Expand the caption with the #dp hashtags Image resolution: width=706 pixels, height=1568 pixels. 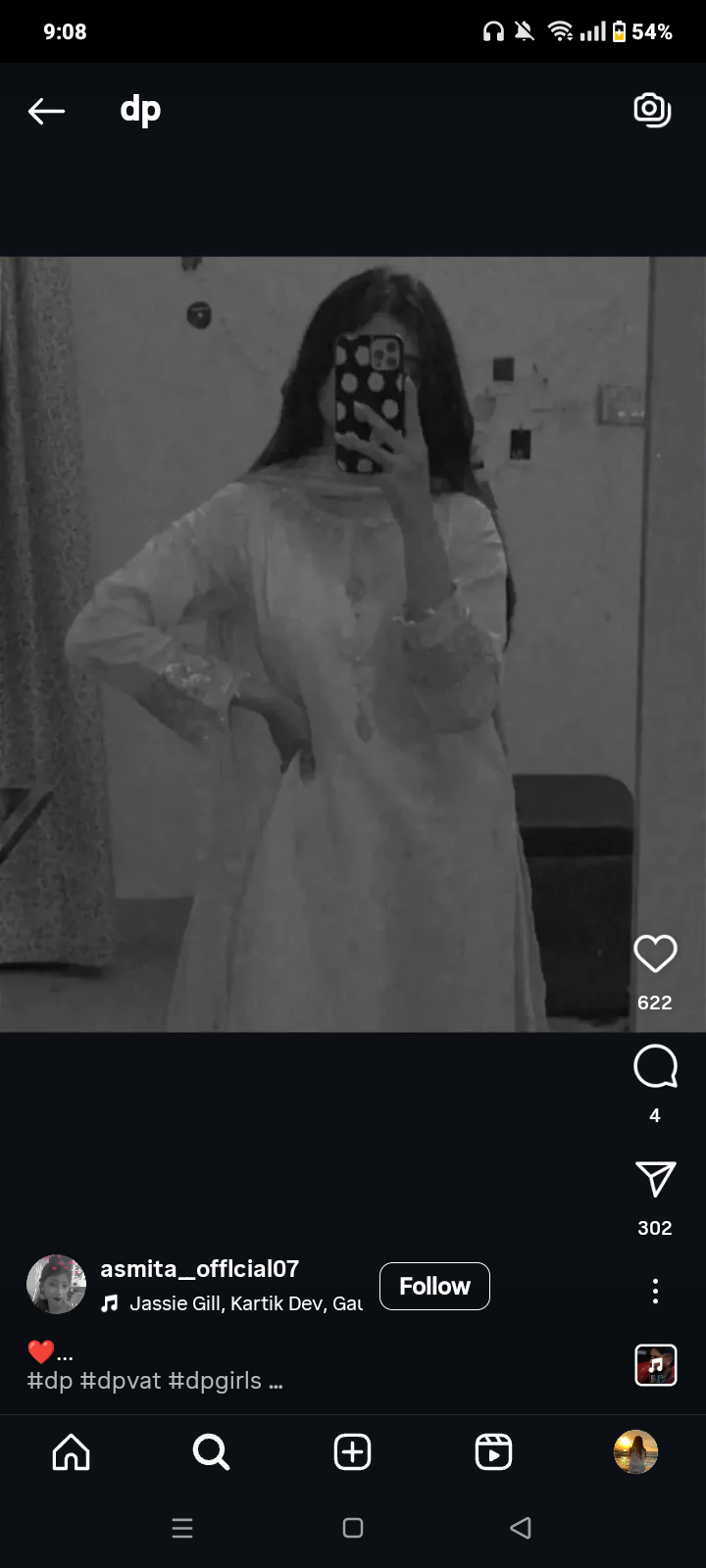point(155,1381)
